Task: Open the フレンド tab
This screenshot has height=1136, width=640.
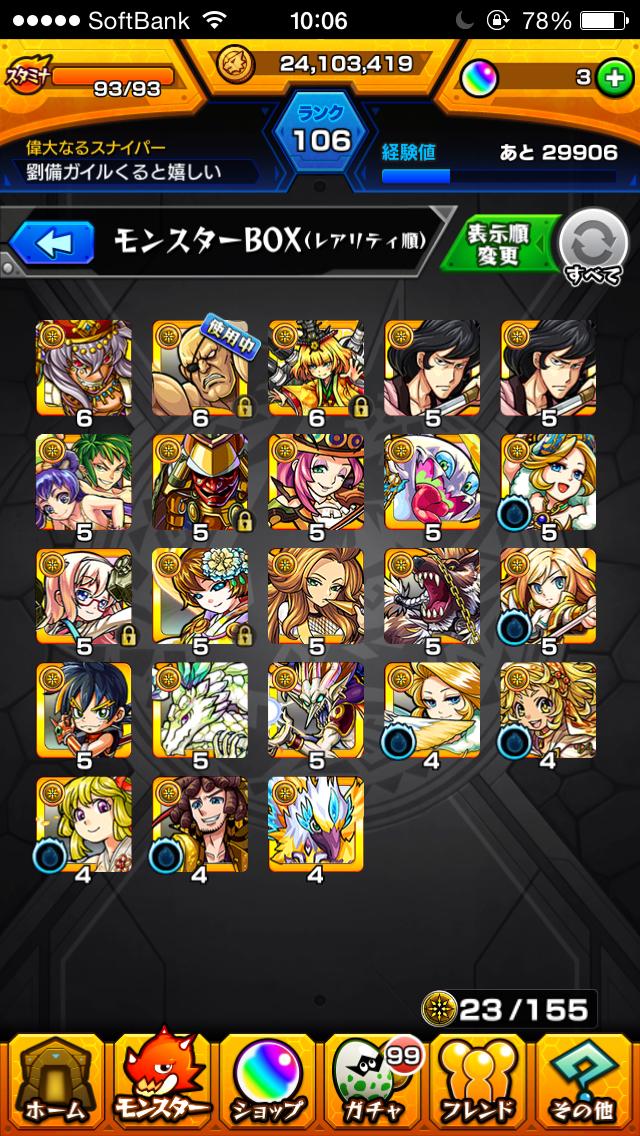Action: tap(478, 1082)
